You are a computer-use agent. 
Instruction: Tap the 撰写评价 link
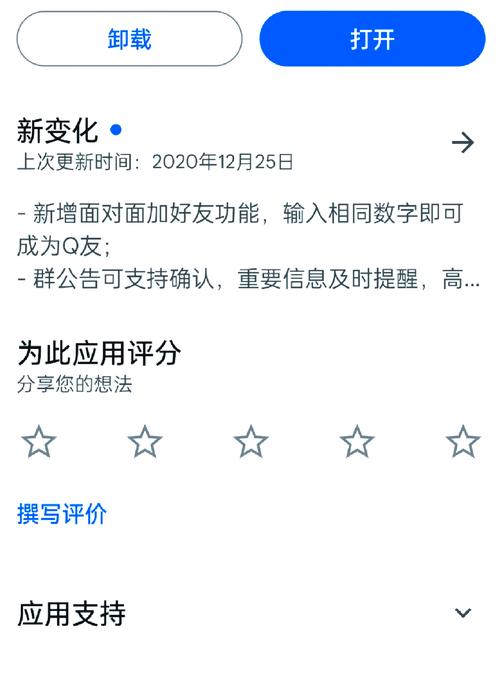pos(62,514)
